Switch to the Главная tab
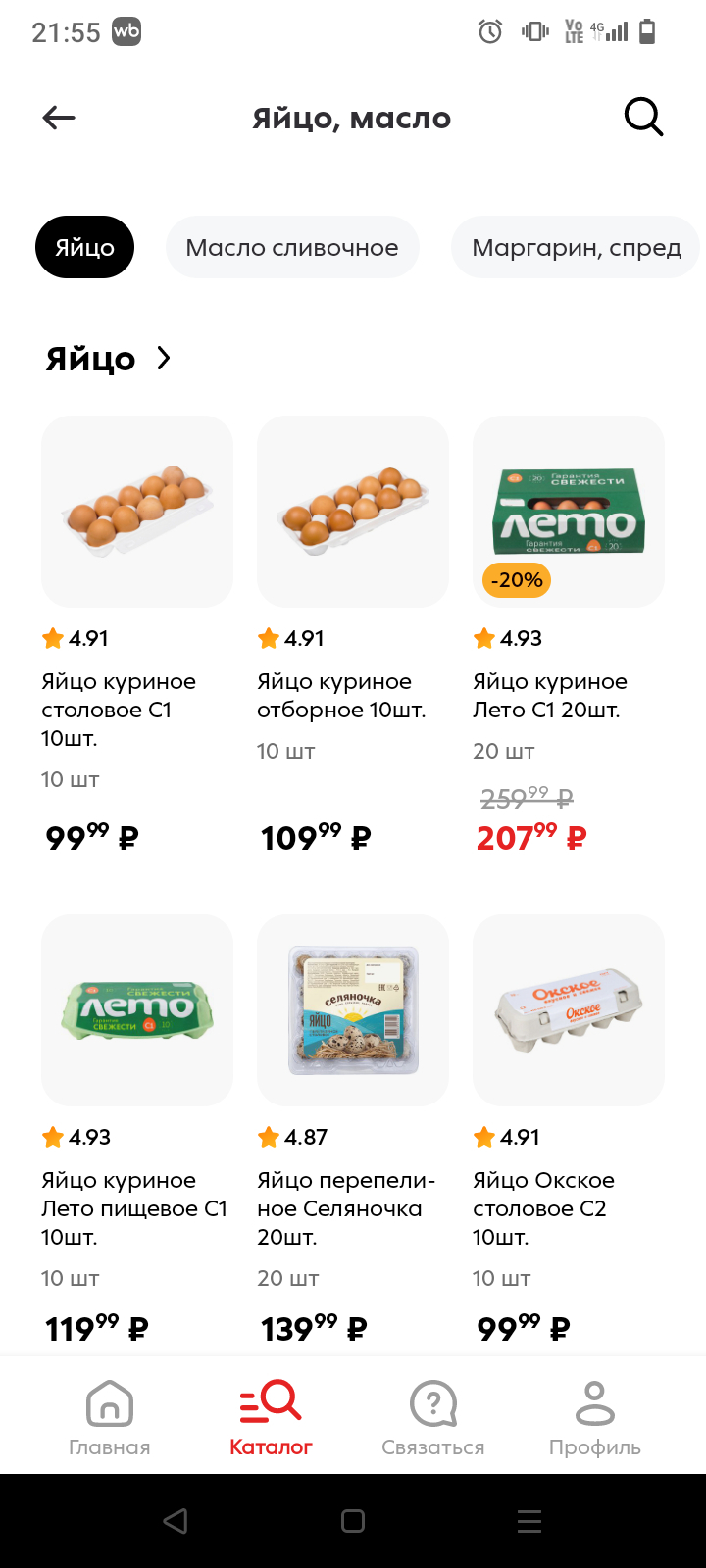 point(110,1417)
